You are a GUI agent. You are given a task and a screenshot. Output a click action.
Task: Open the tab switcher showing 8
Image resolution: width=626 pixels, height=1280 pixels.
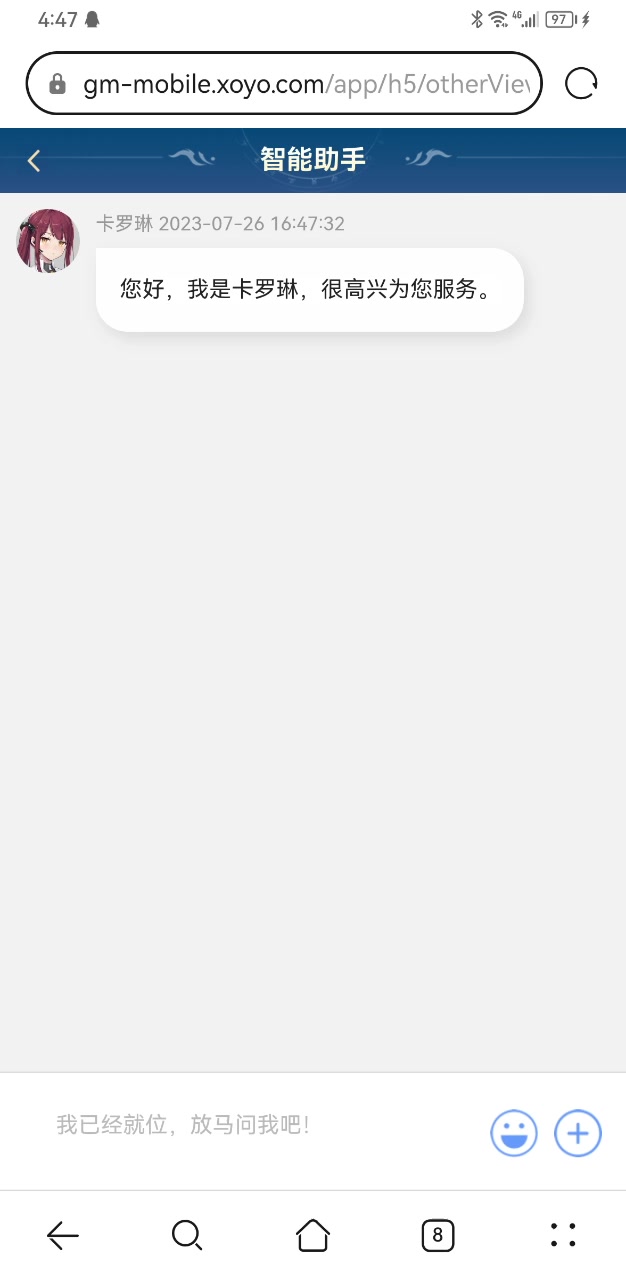pos(437,1236)
